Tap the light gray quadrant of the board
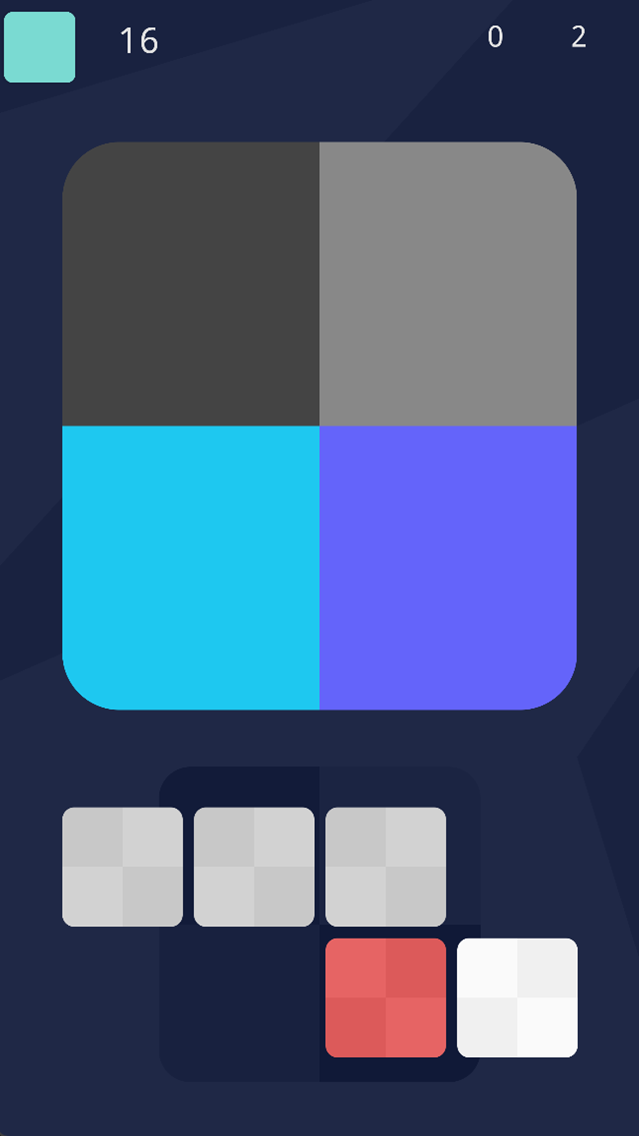639x1136 pixels. tap(448, 284)
